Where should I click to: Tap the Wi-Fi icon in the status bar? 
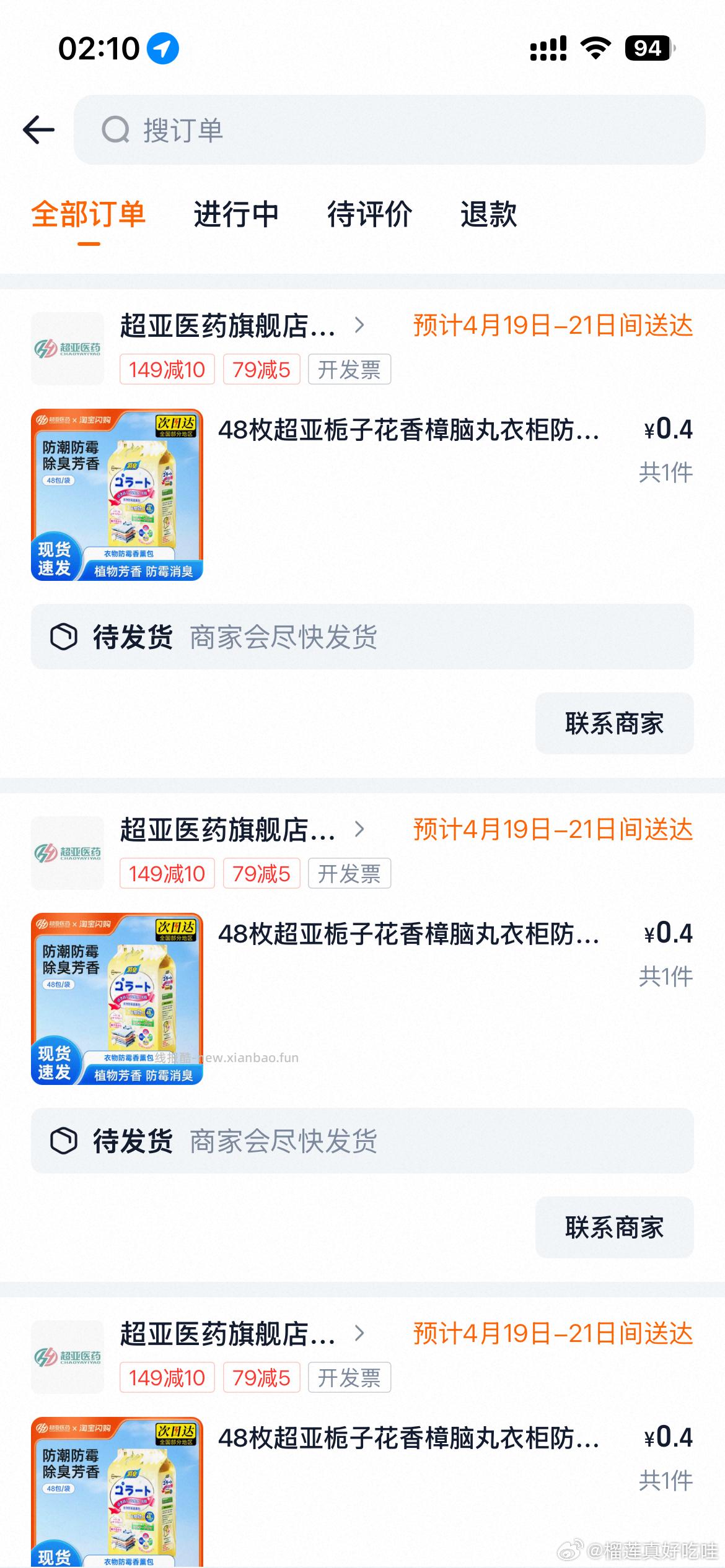coord(595,48)
